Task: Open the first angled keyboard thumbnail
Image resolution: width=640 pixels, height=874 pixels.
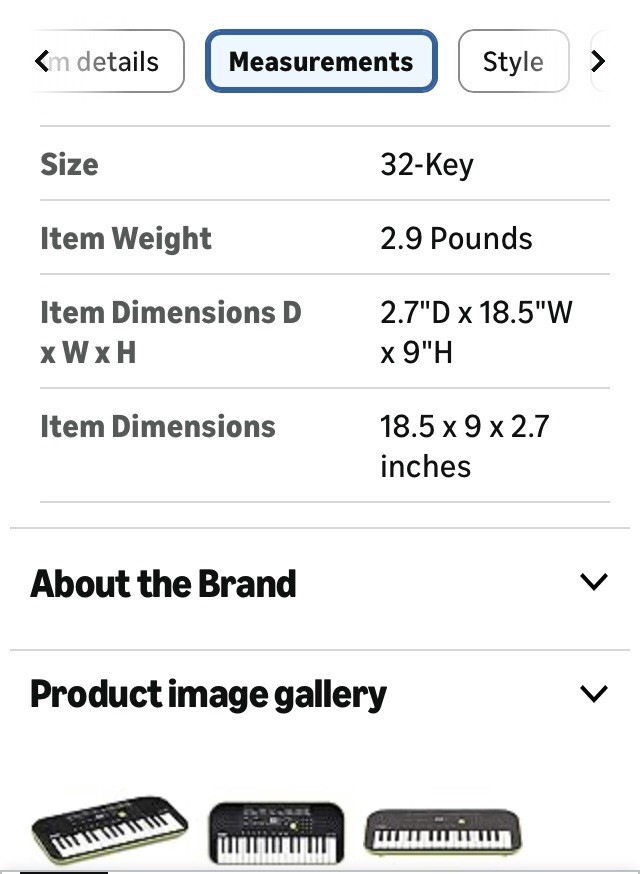Action: point(109,831)
